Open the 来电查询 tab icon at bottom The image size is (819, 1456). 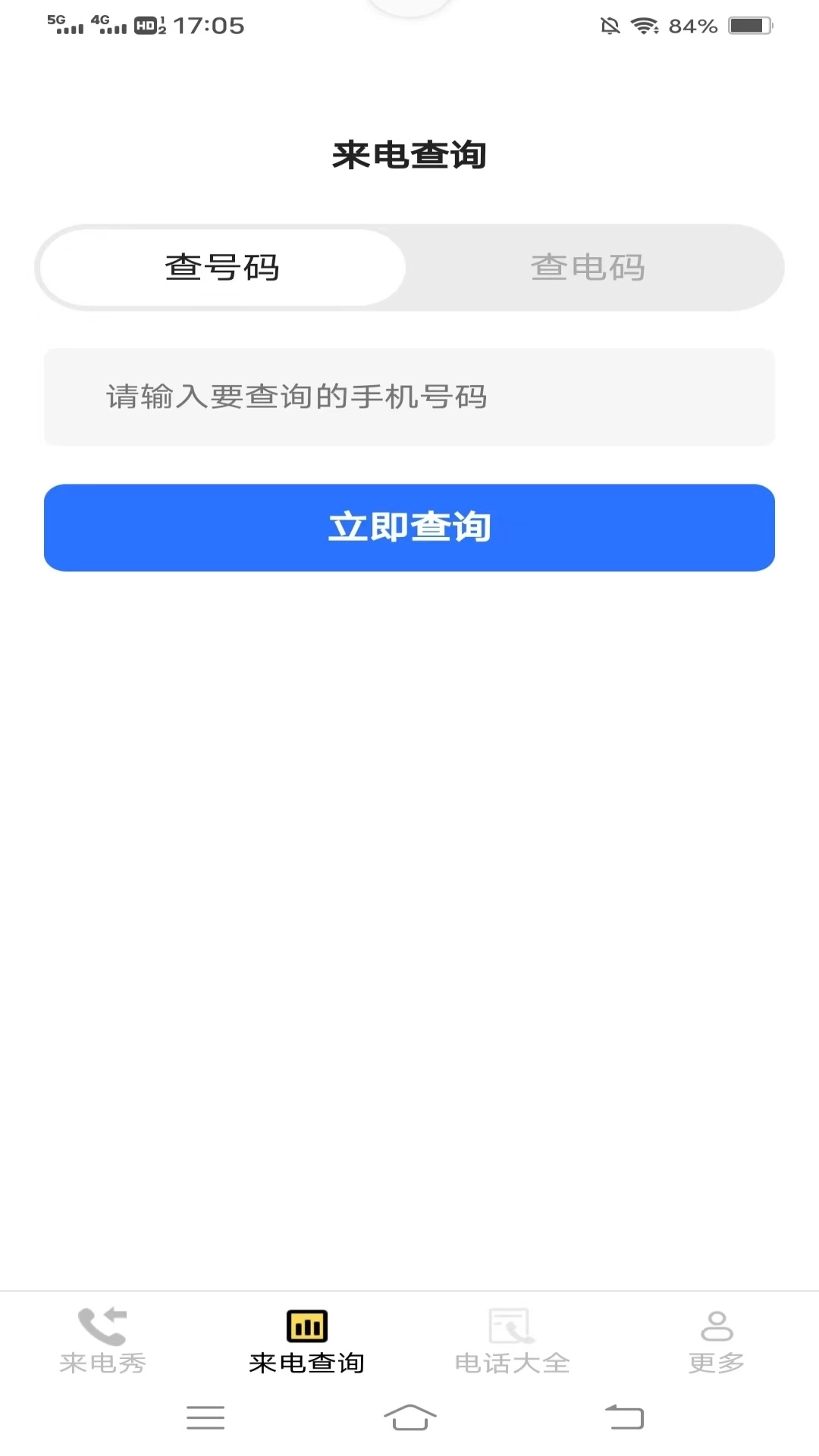pos(306,1323)
